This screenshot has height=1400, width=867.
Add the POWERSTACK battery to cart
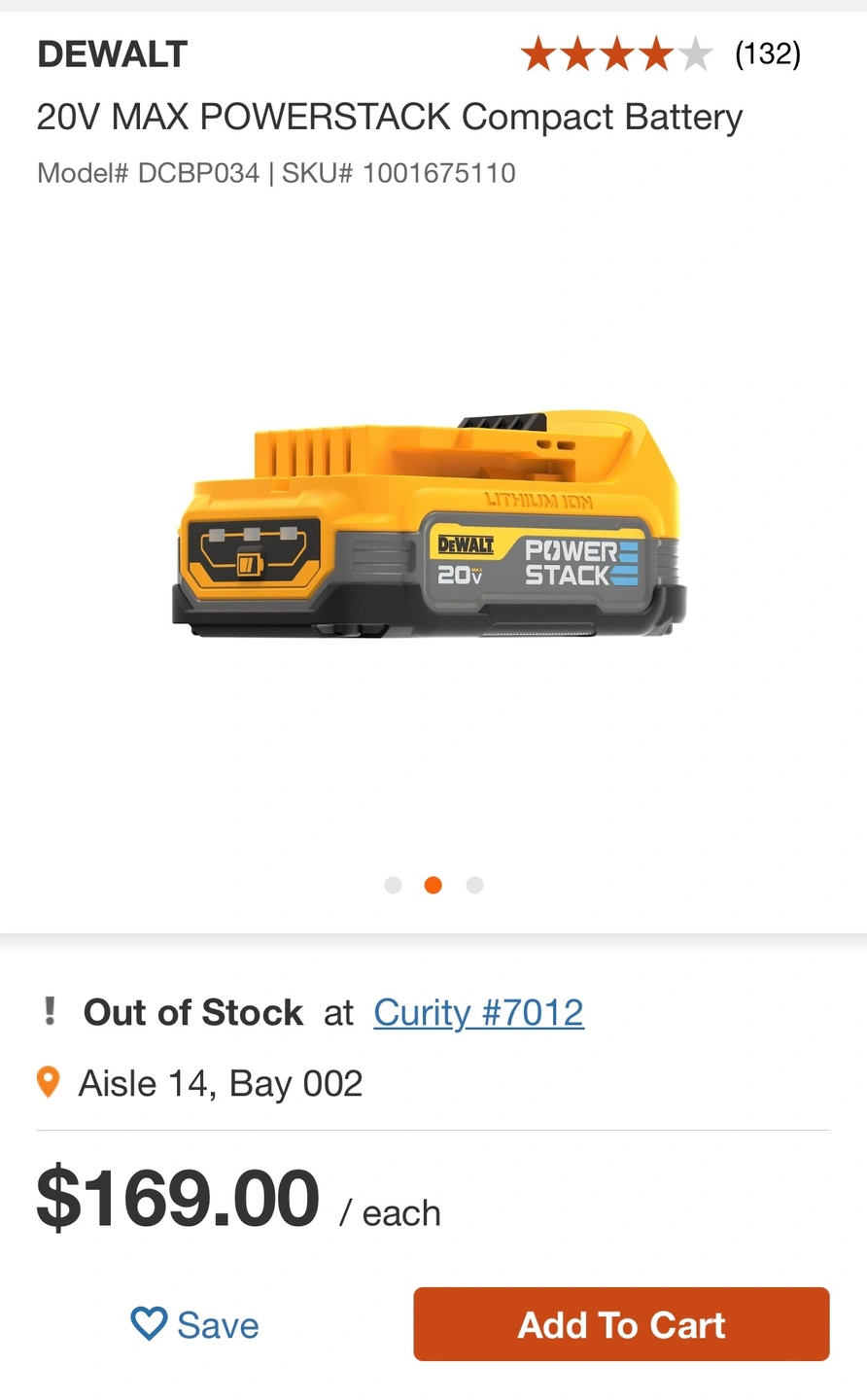coord(621,1324)
